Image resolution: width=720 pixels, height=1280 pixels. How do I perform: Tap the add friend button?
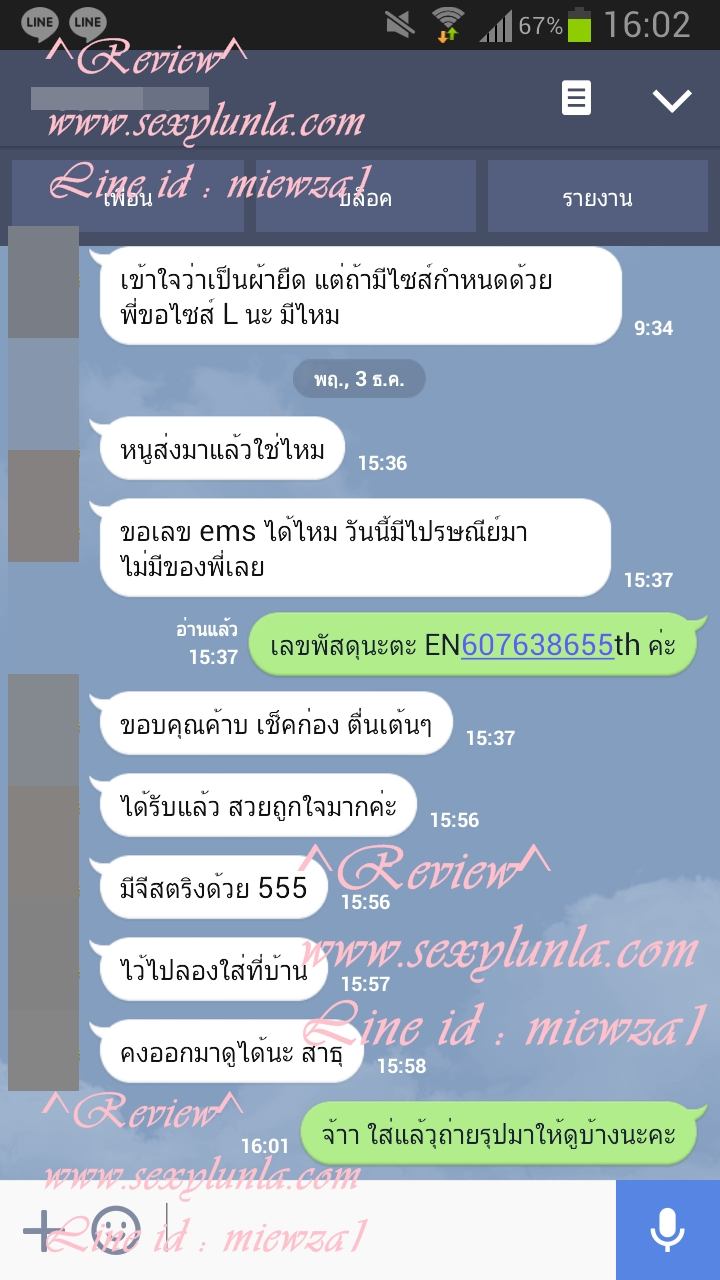click(x=128, y=197)
